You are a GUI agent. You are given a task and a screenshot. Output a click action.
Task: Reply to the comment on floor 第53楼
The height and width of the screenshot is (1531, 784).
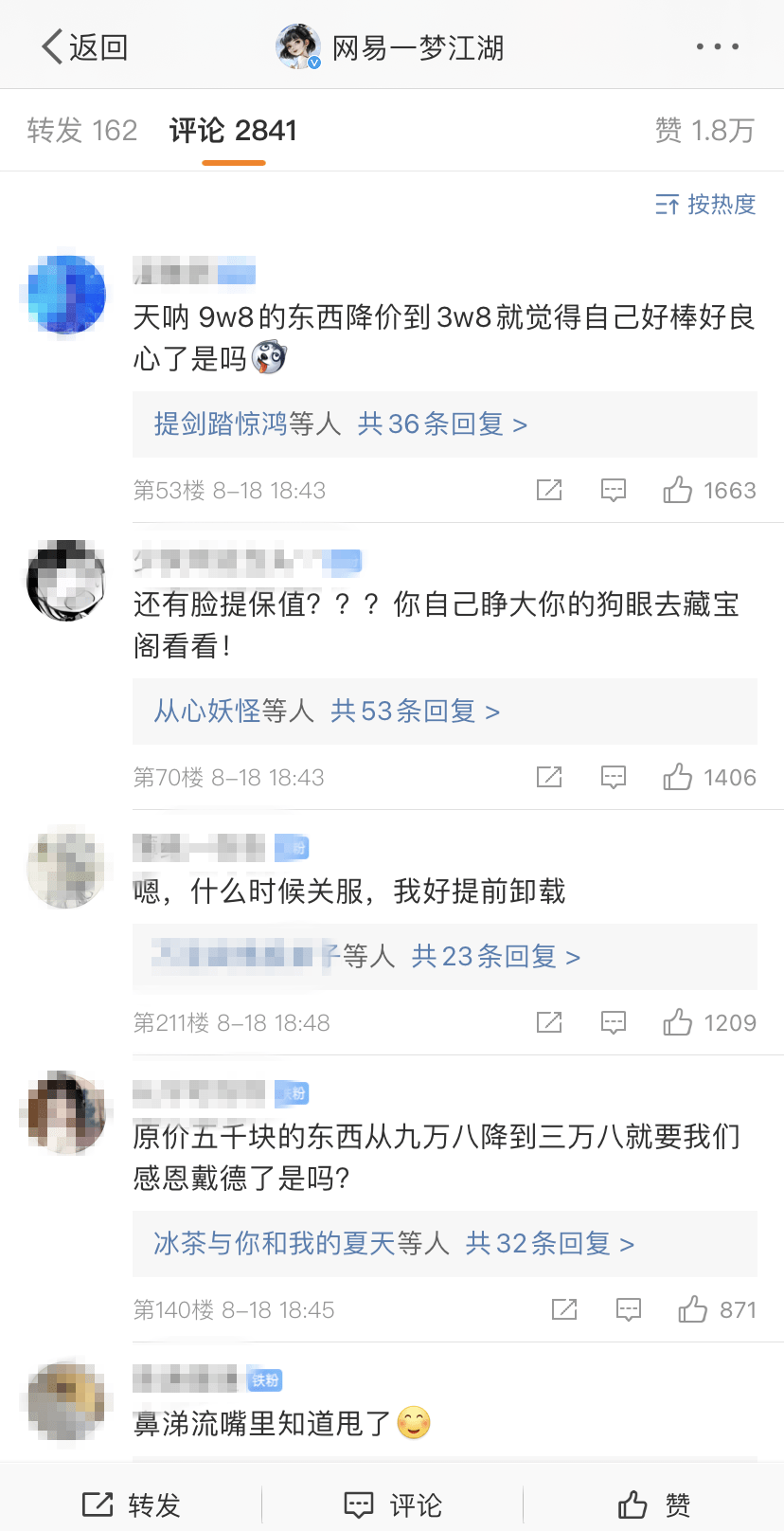pos(614,490)
